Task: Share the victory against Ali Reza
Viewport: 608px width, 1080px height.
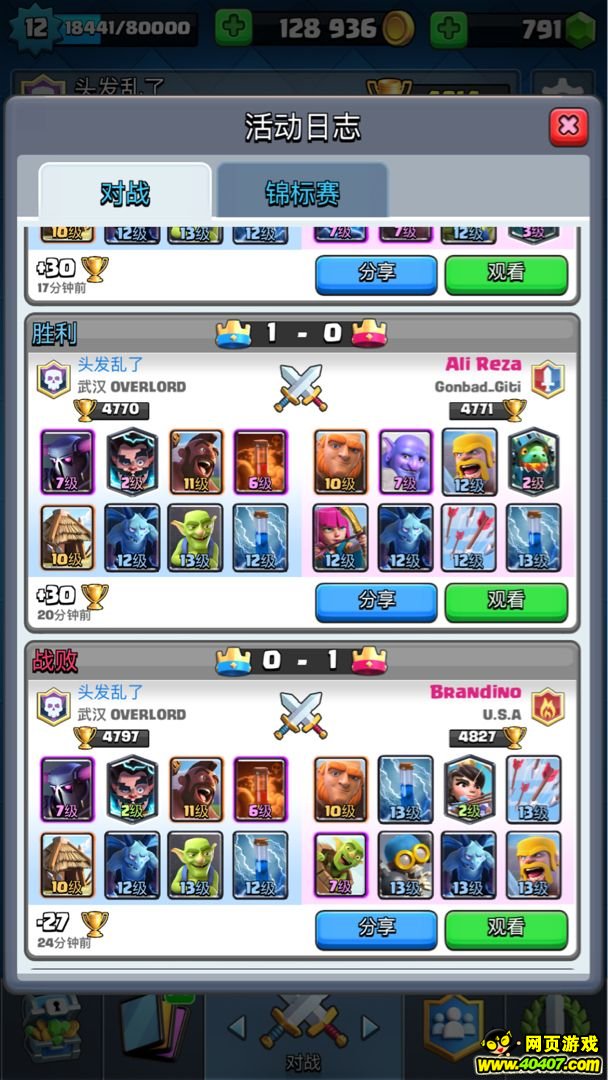Action: click(376, 601)
